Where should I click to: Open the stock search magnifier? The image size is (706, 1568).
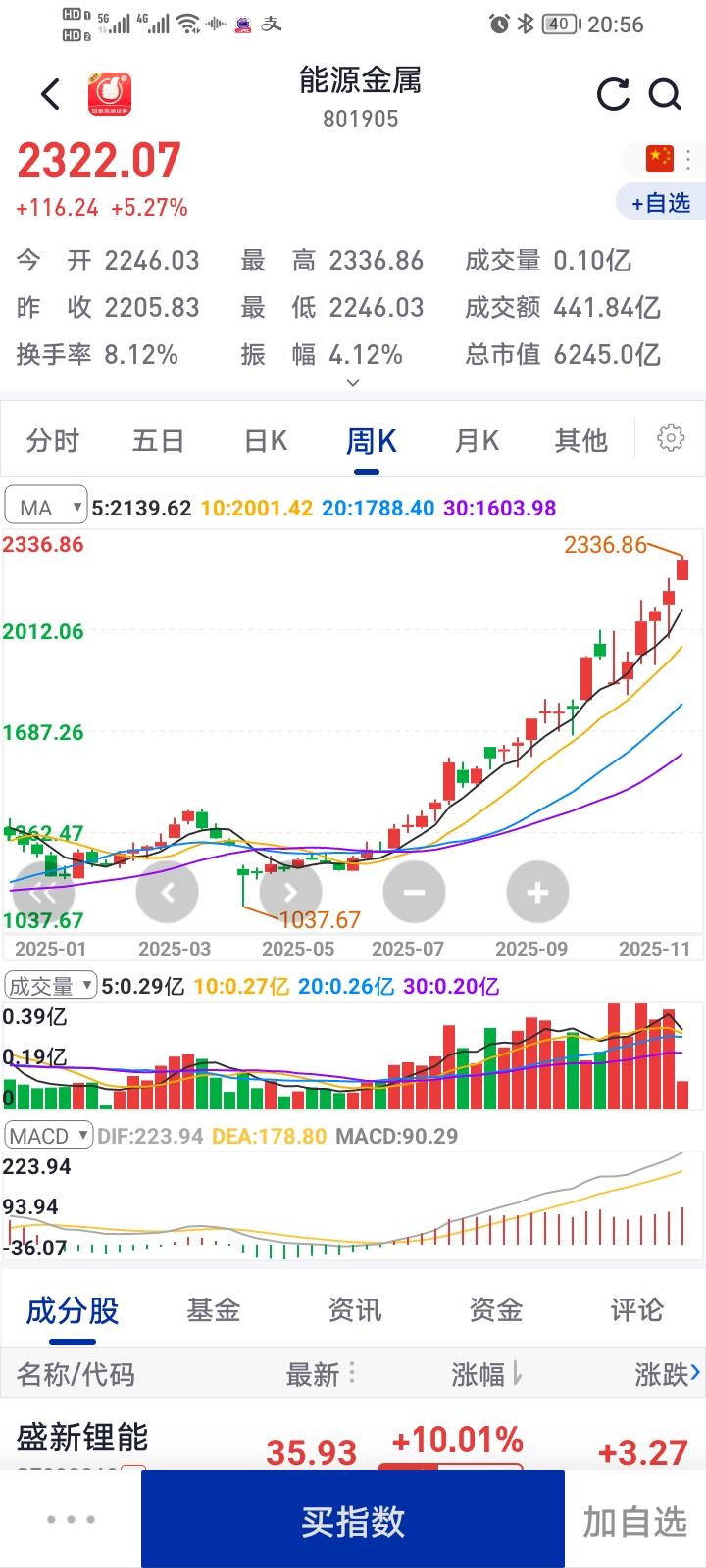tap(666, 94)
